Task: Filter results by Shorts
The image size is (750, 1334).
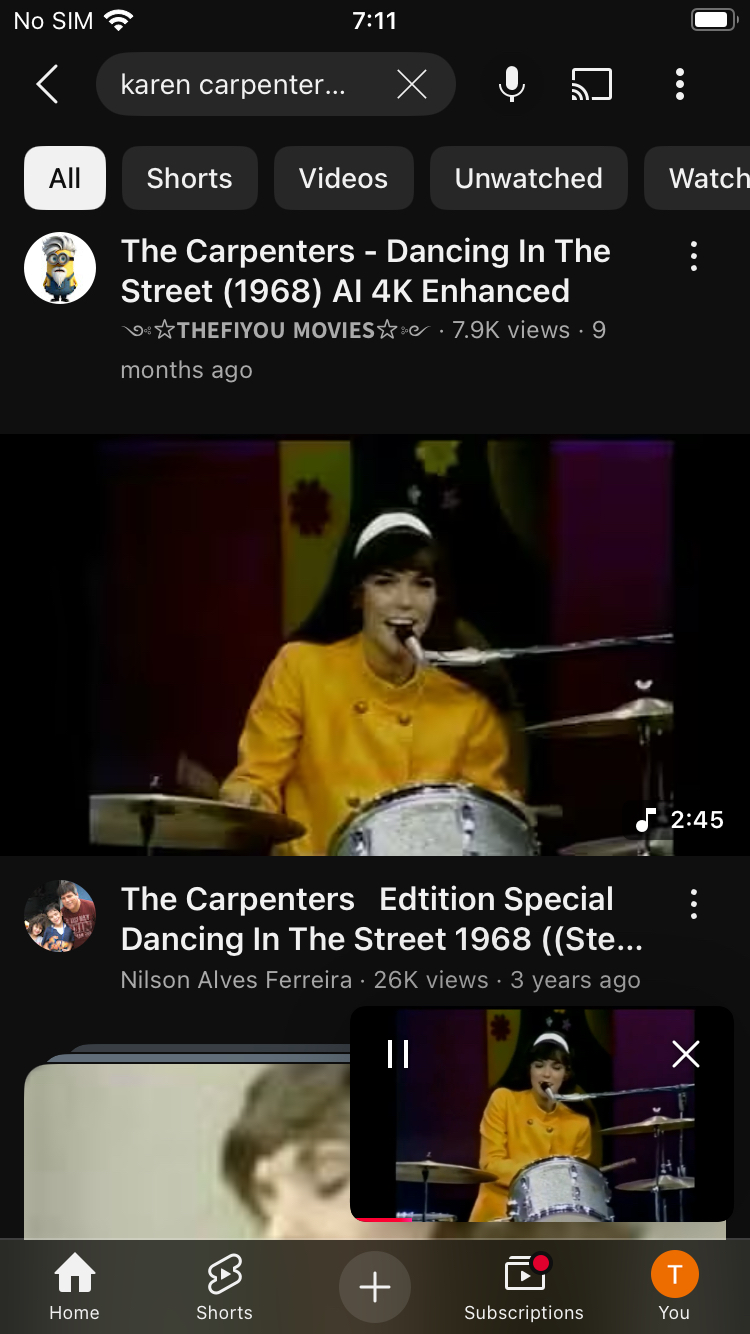Action: 189,178
